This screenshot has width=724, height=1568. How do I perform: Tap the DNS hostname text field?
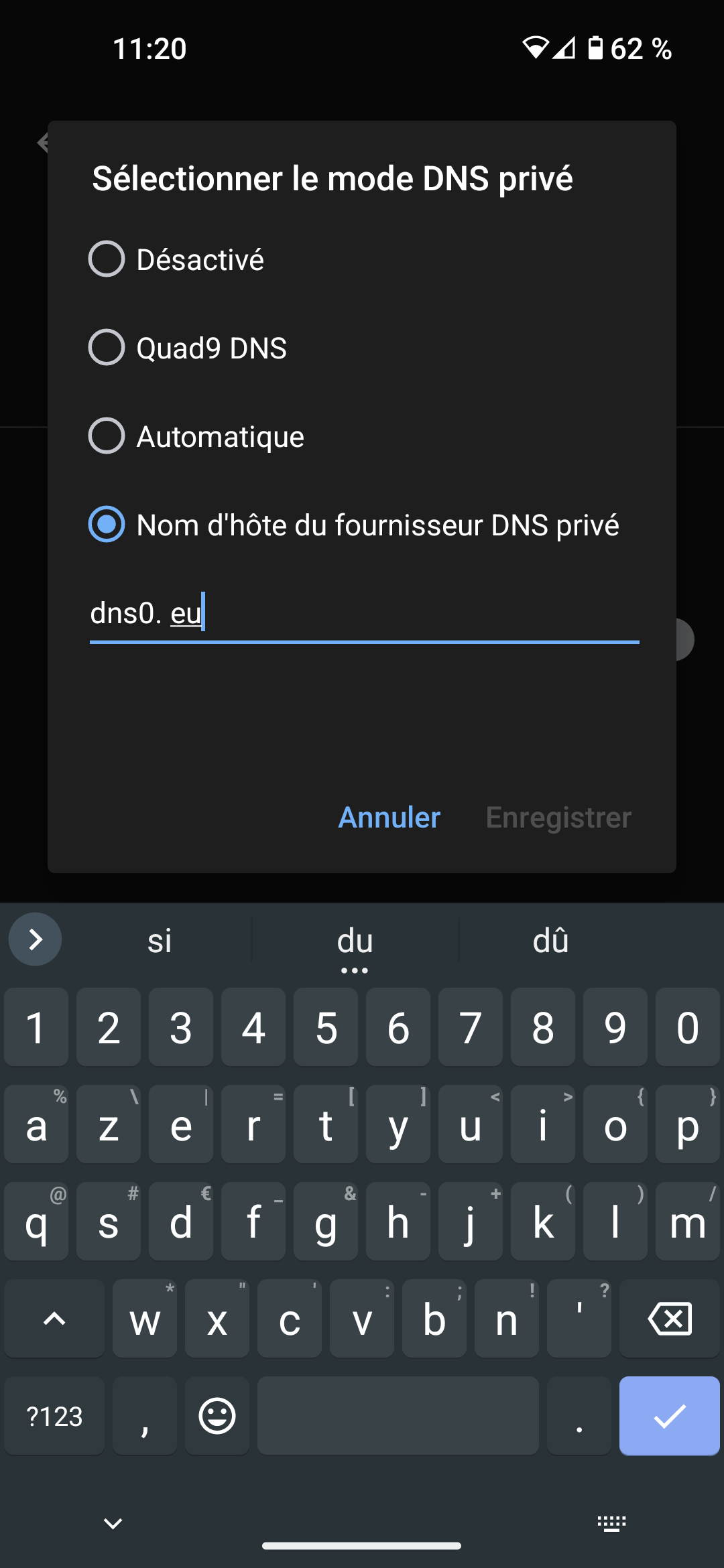coord(364,614)
